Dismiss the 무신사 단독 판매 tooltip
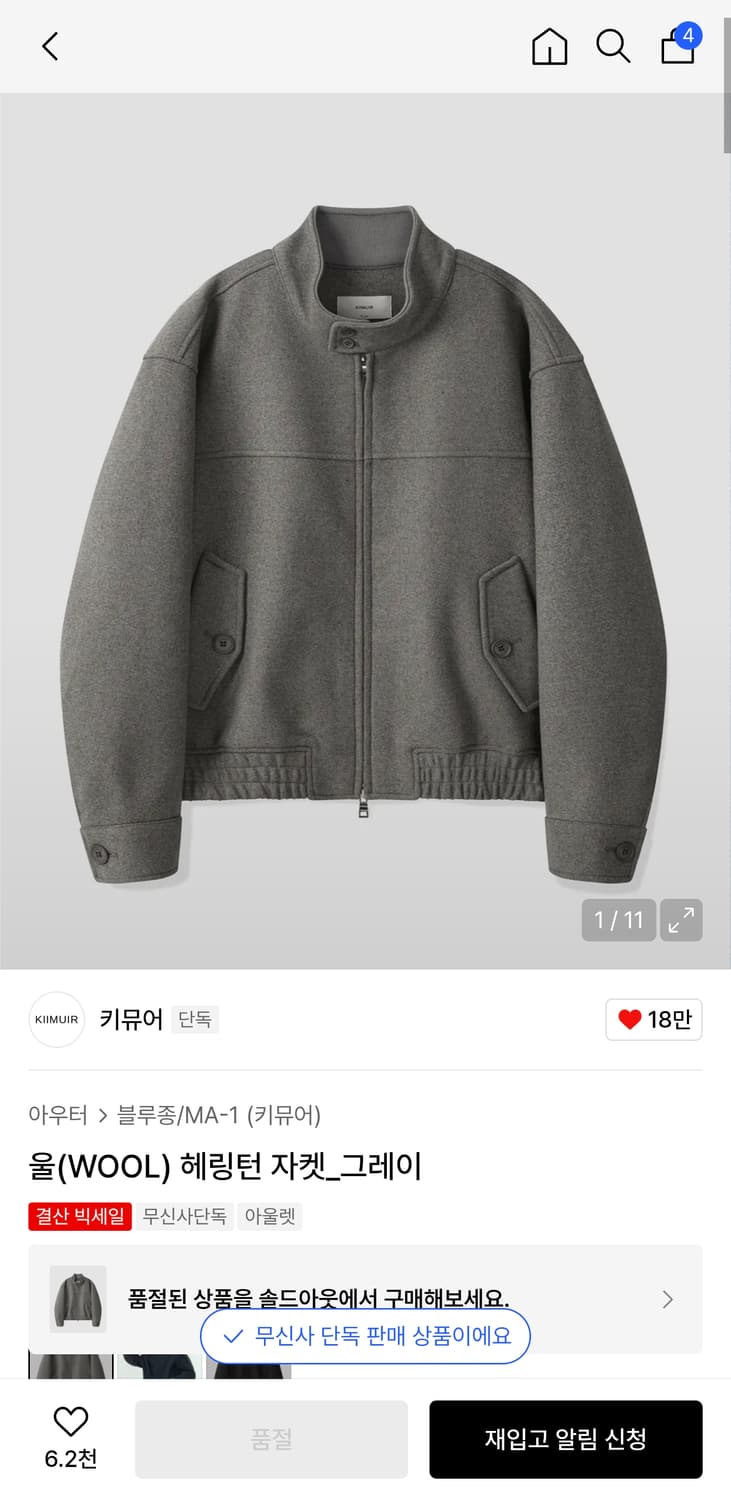The image size is (731, 1500). click(365, 1335)
